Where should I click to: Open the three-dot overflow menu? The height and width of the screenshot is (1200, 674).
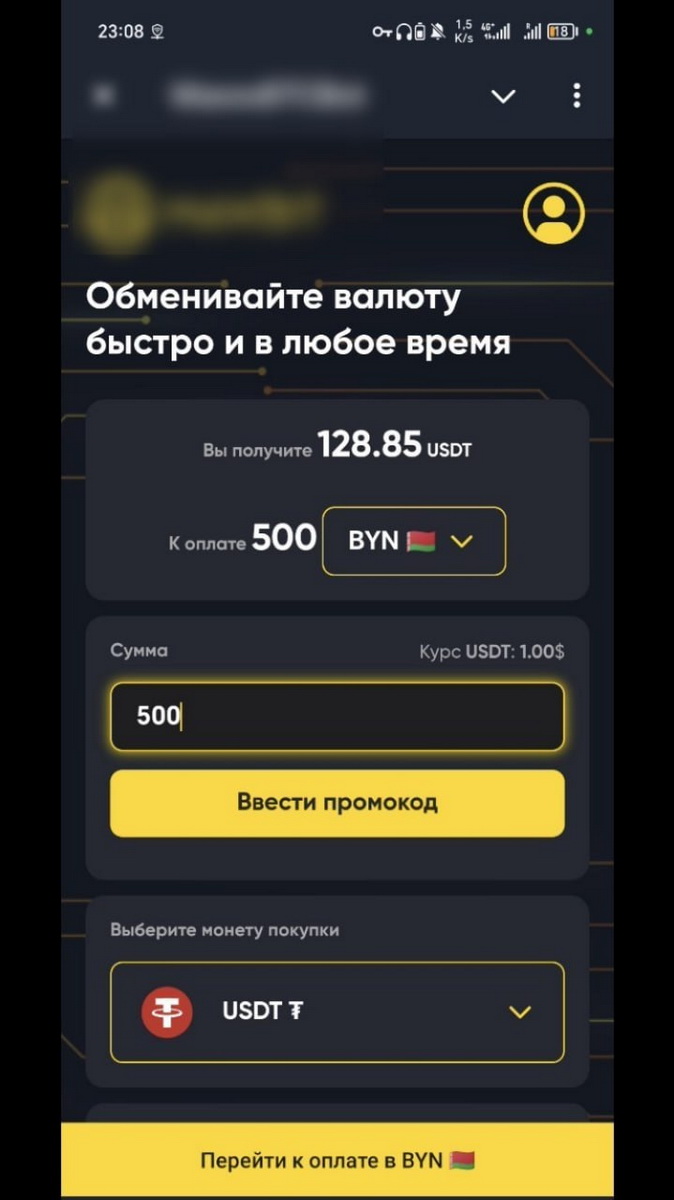[x=576, y=96]
